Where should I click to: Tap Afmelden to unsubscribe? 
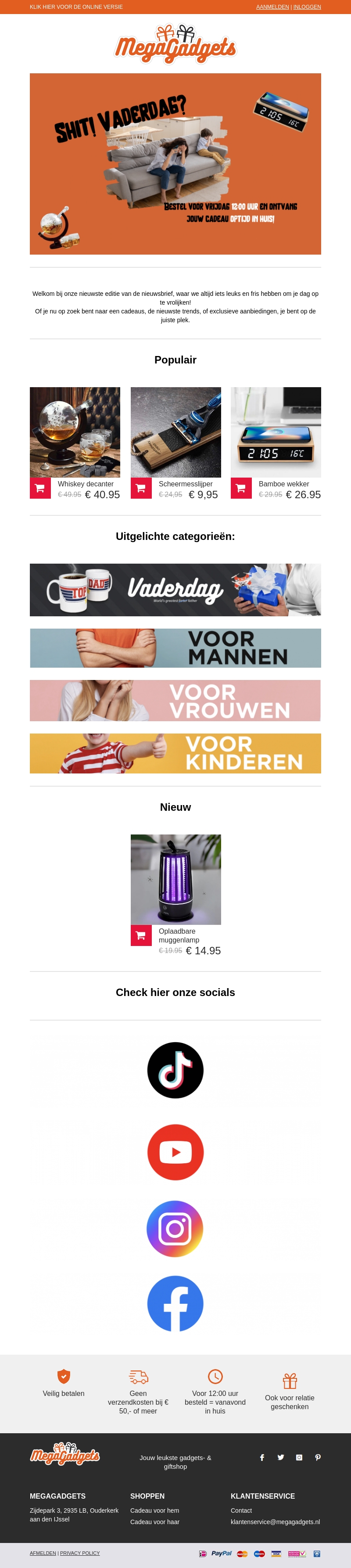[x=43, y=1553]
